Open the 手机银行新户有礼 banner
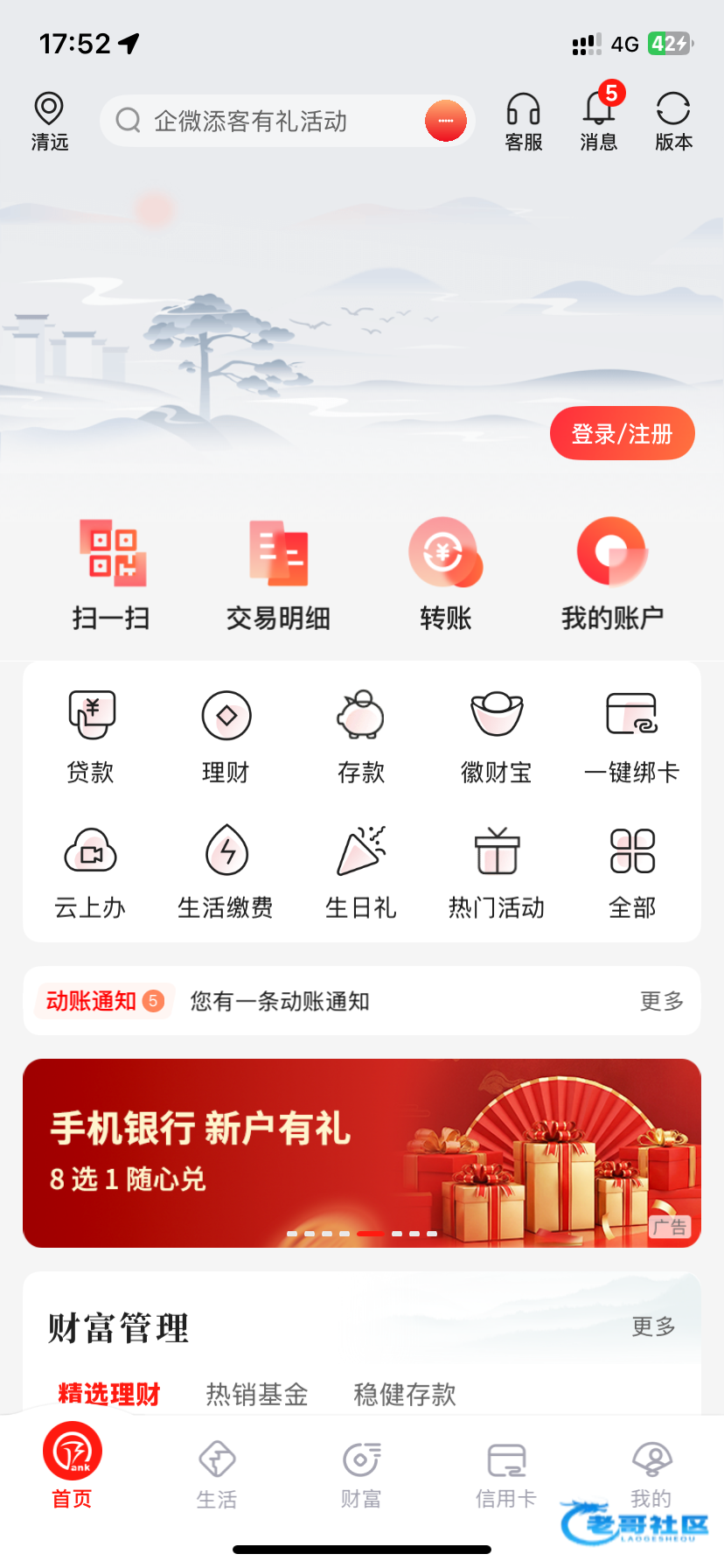Image resolution: width=724 pixels, height=1568 pixels. [x=362, y=1152]
